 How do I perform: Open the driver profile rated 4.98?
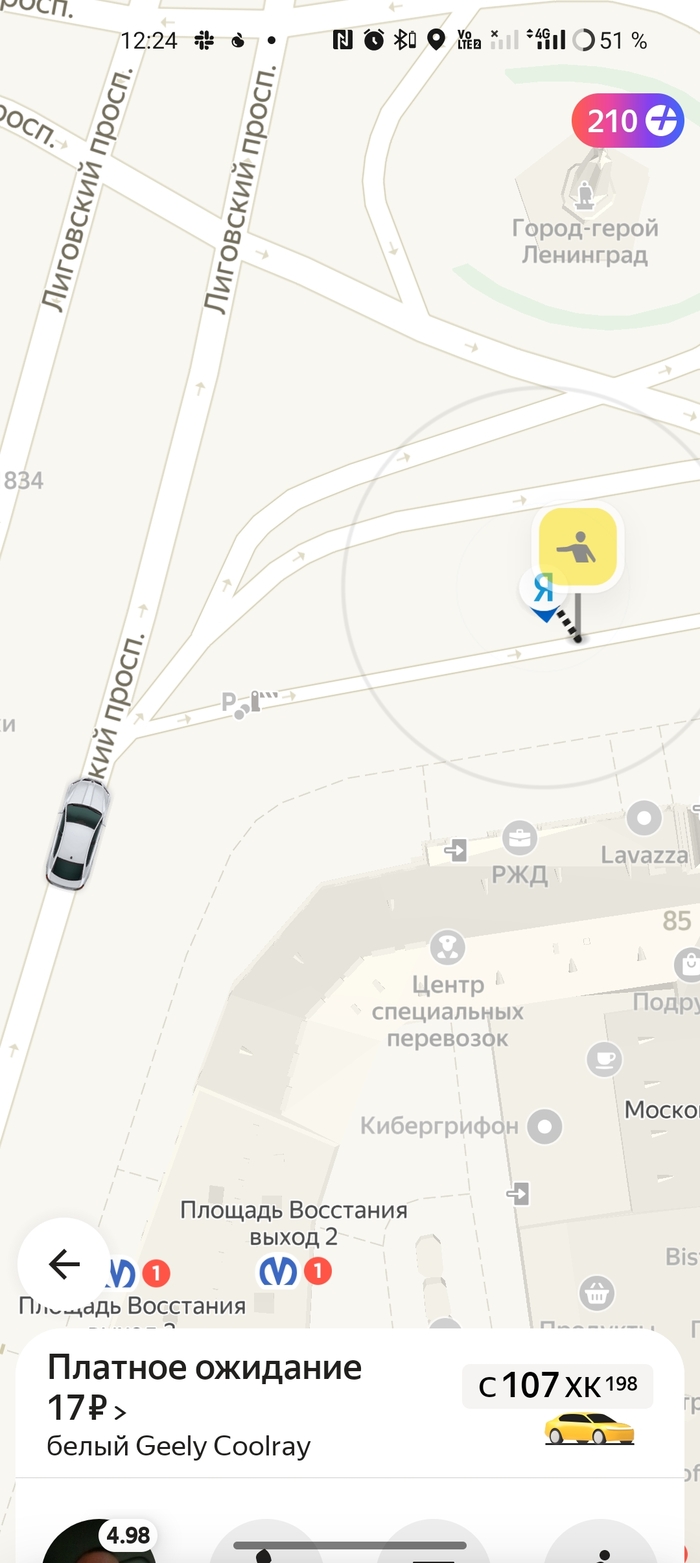point(100,1543)
